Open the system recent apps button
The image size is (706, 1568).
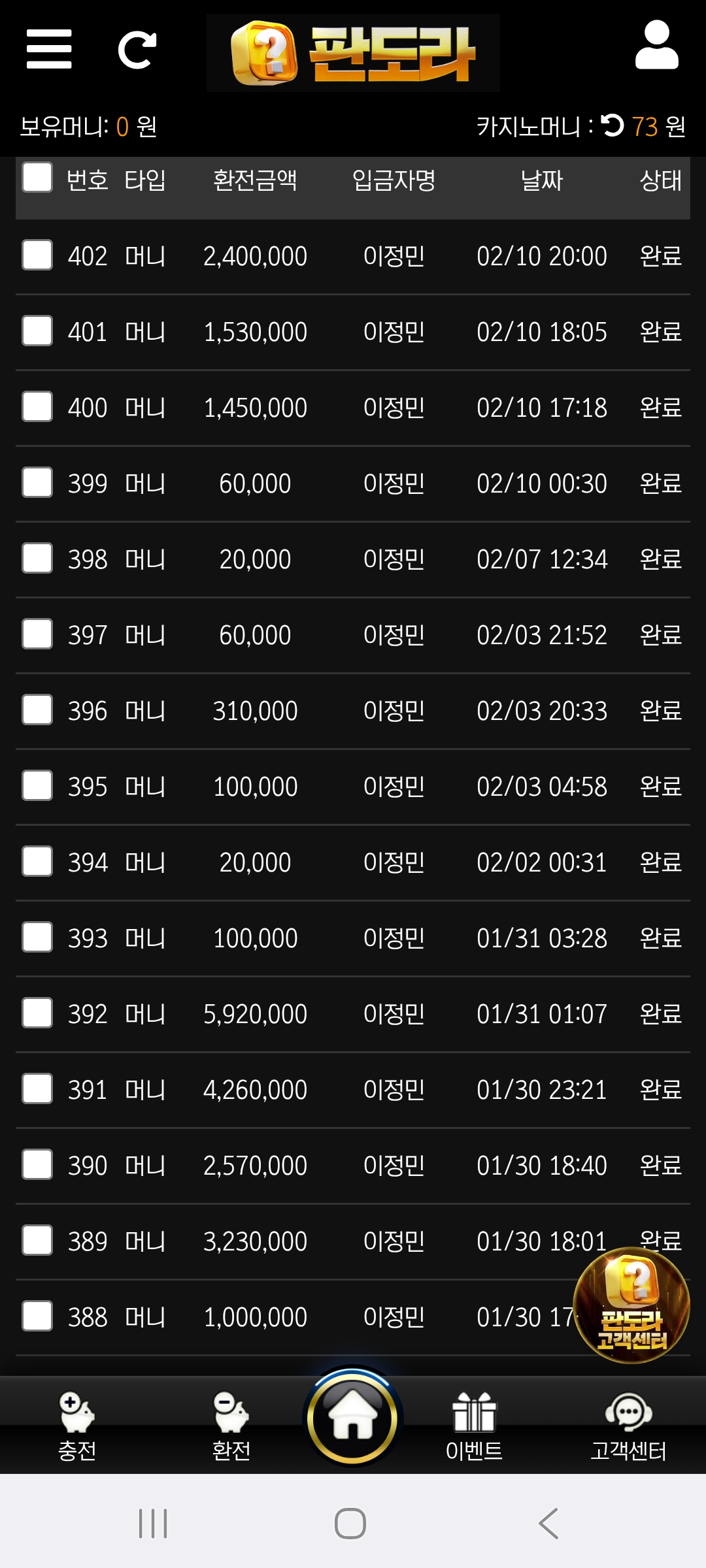pos(153,1524)
